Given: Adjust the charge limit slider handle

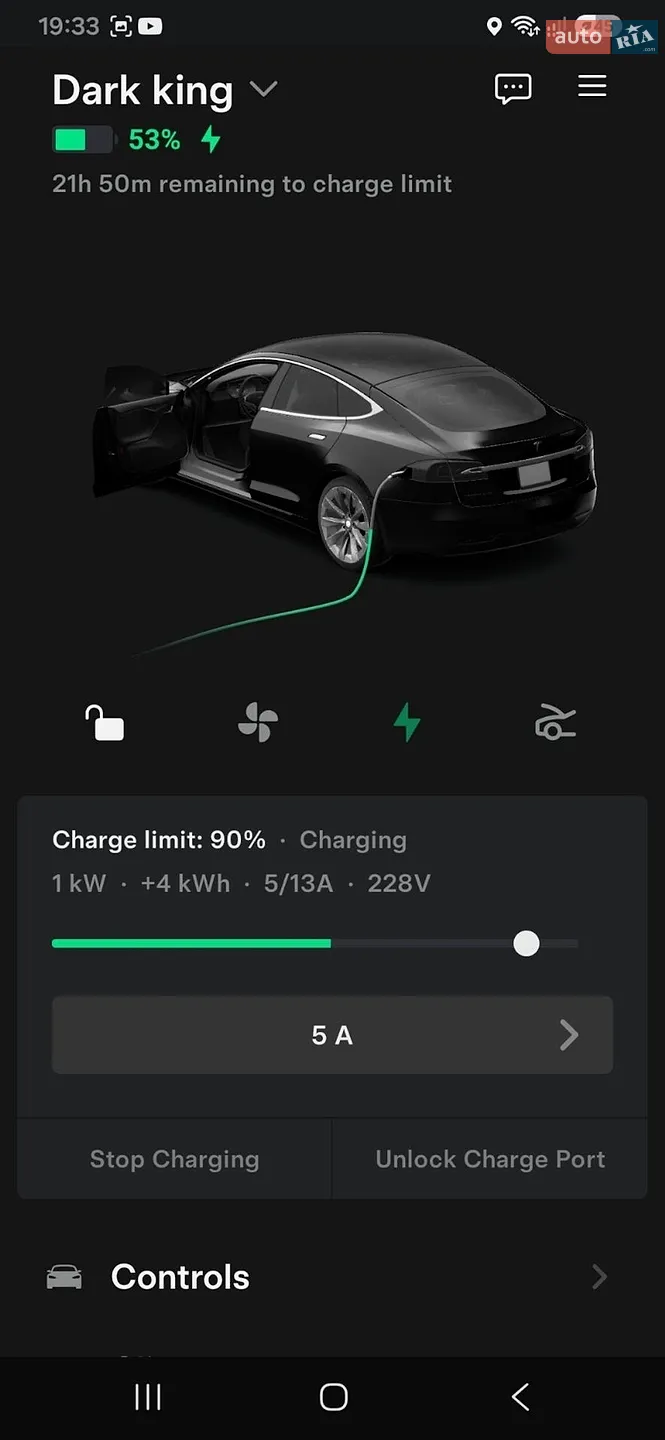Looking at the screenshot, I should [x=526, y=943].
